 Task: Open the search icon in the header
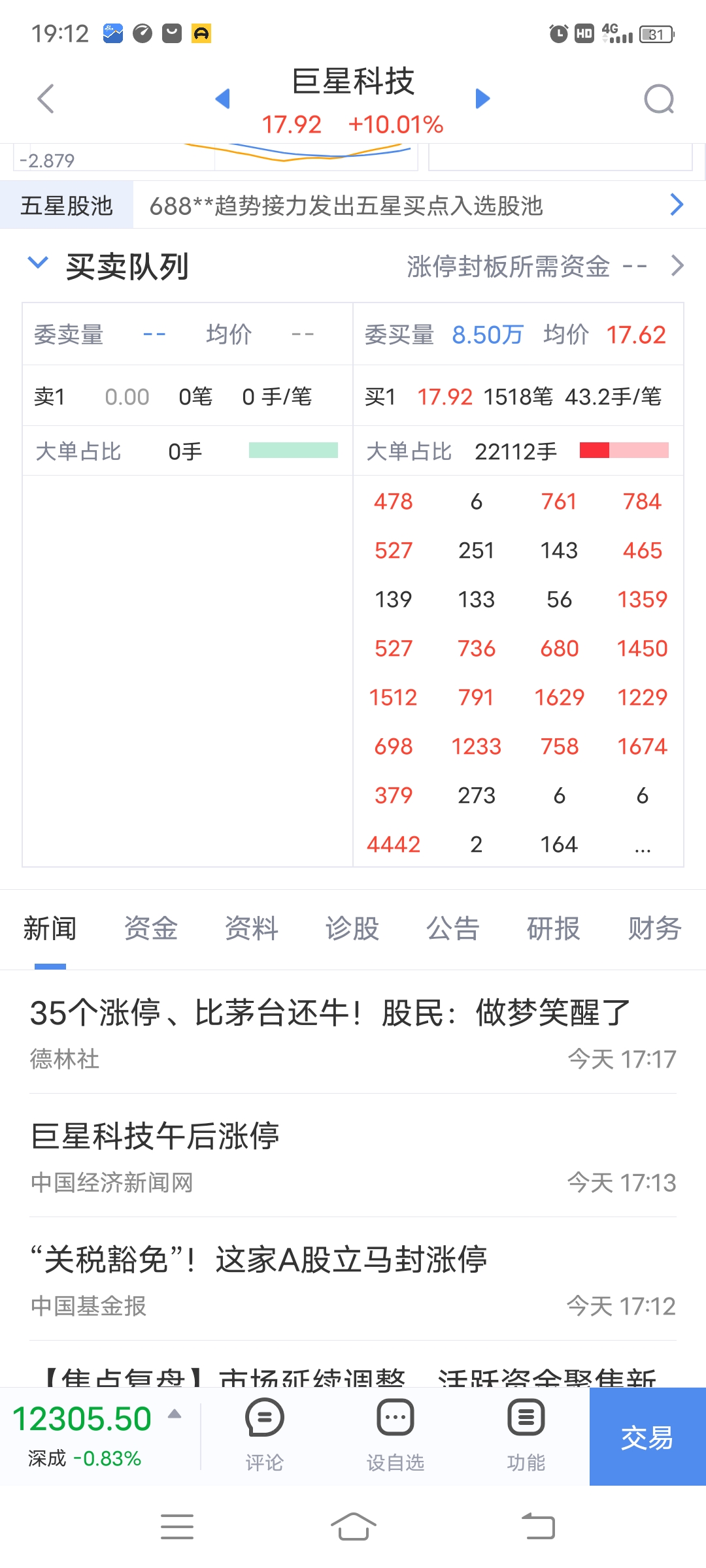[x=659, y=99]
